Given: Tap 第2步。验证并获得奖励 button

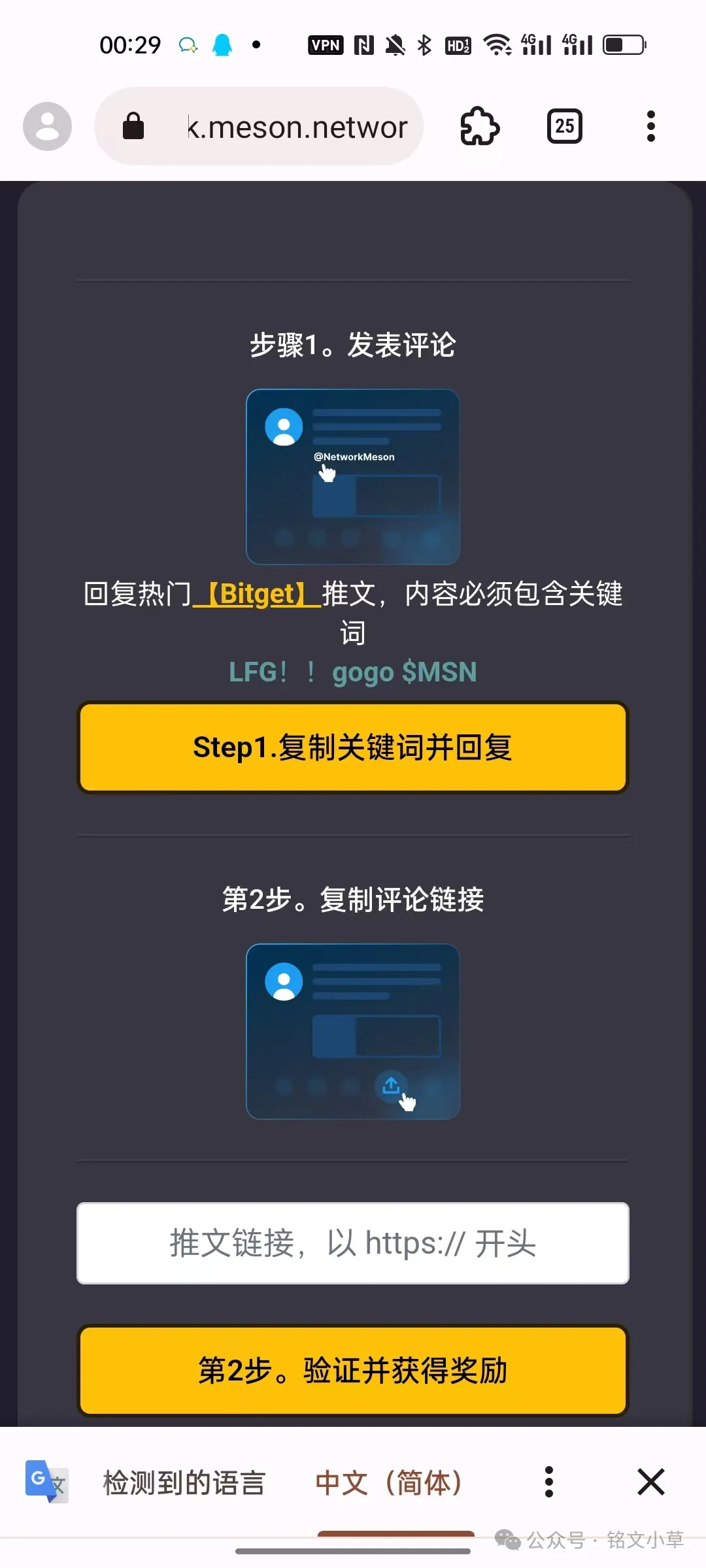Looking at the screenshot, I should click(352, 1370).
